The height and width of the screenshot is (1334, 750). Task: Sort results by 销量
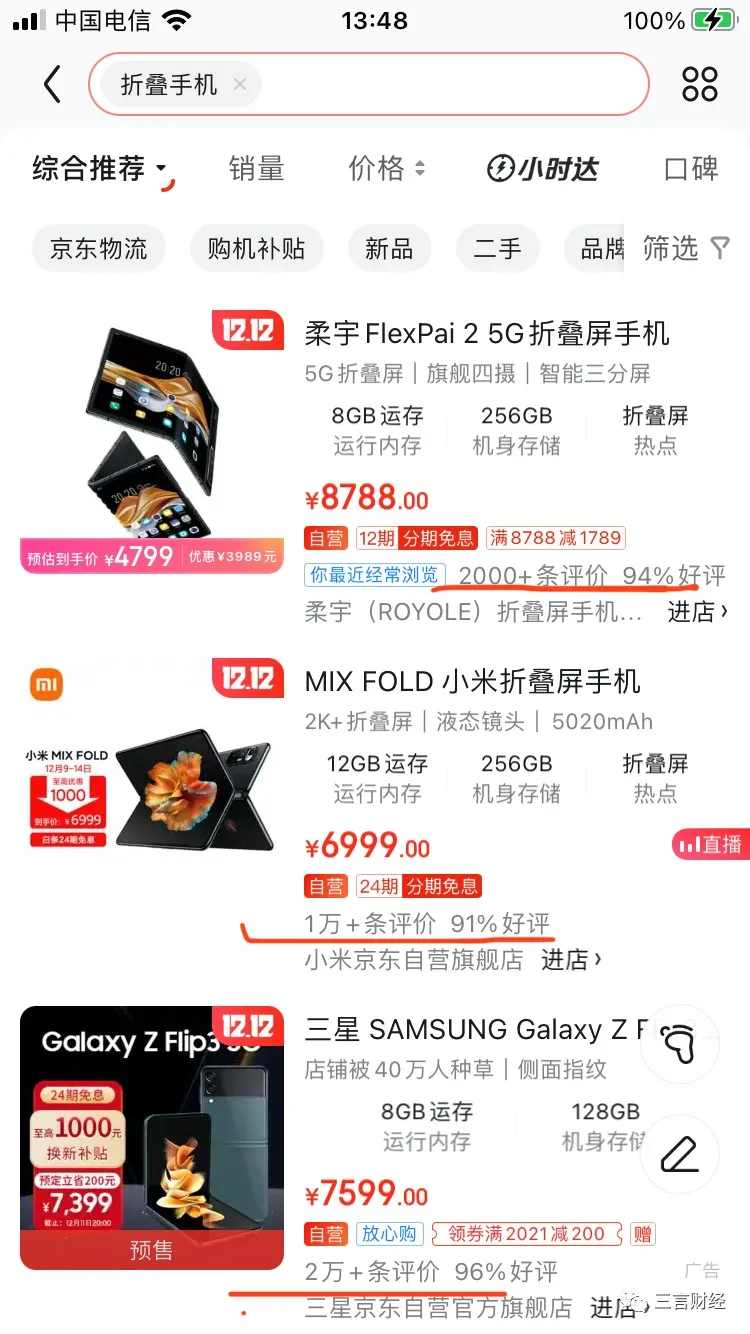256,169
